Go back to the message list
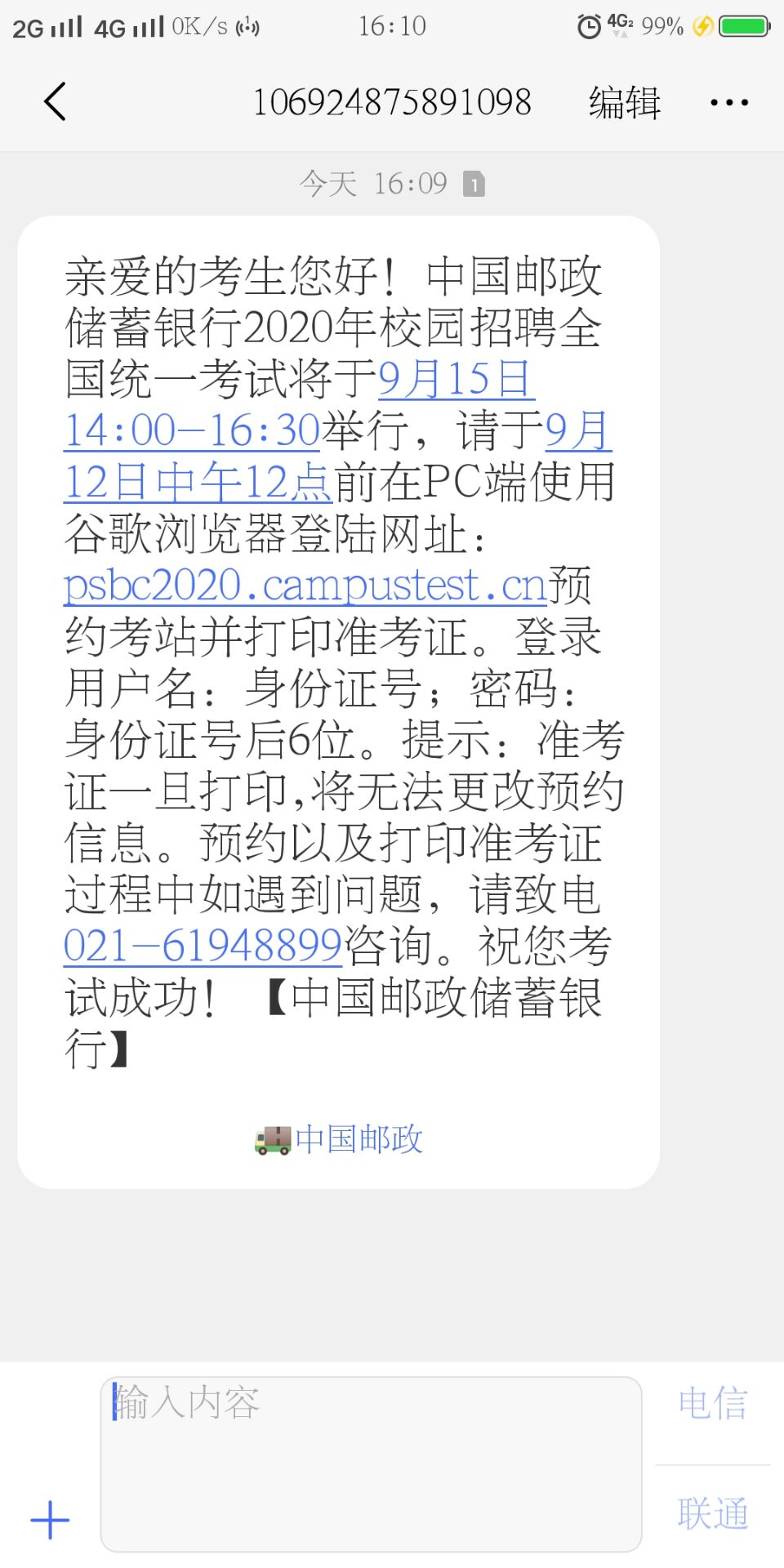 pos(56,103)
